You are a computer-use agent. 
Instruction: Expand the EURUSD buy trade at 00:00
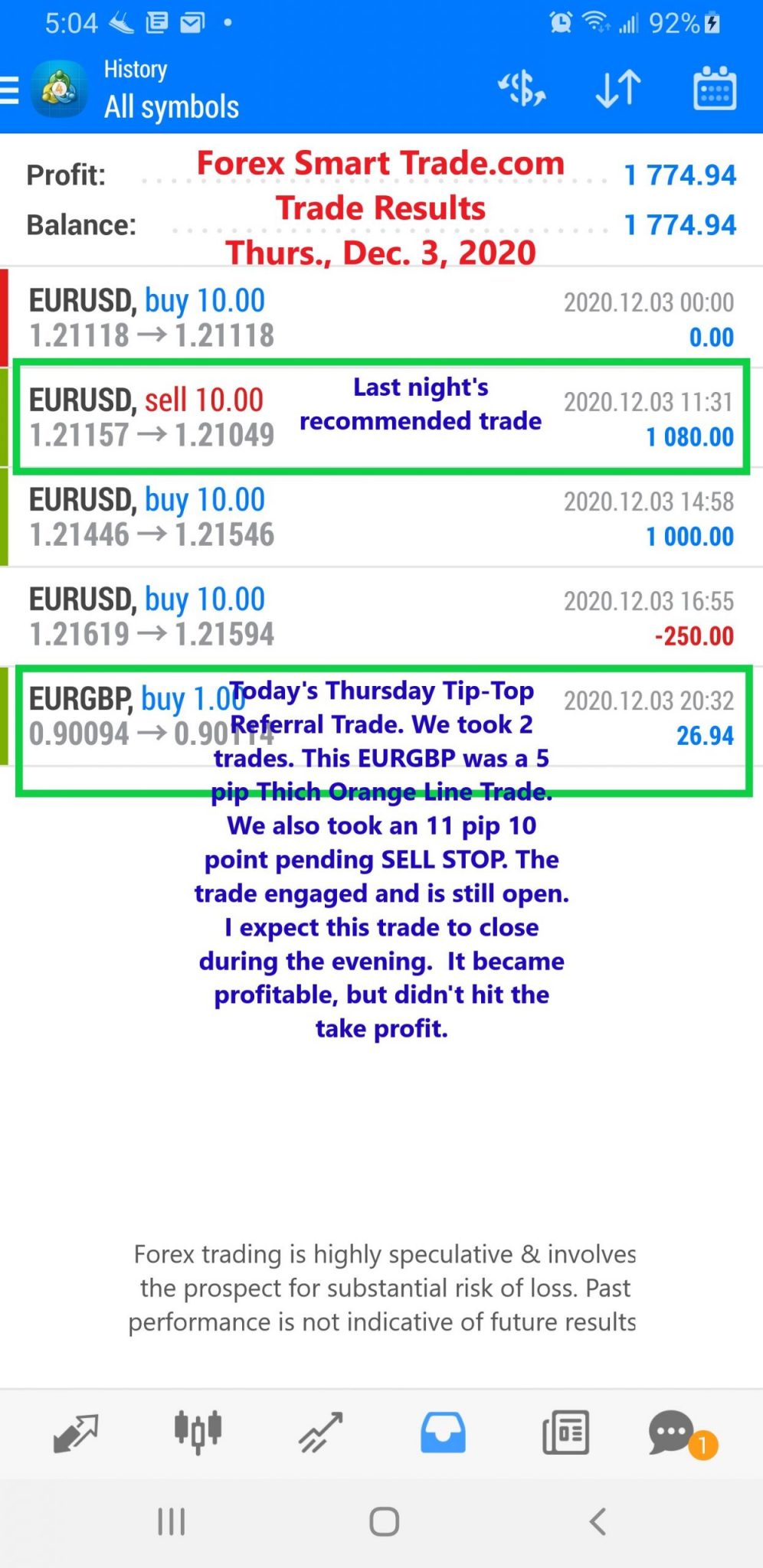pyautogui.click(x=381, y=317)
